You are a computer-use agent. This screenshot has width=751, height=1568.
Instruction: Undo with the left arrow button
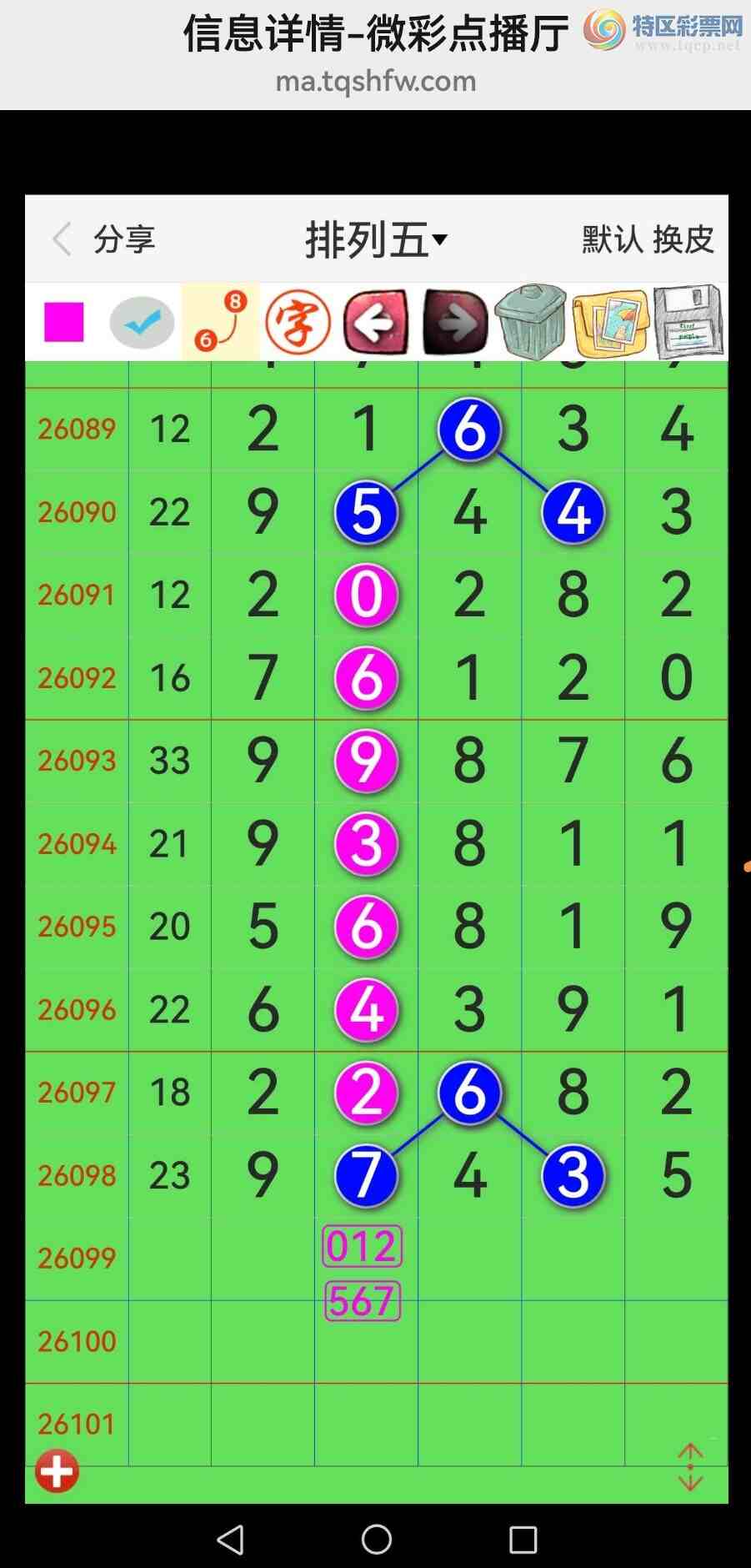pos(376,322)
